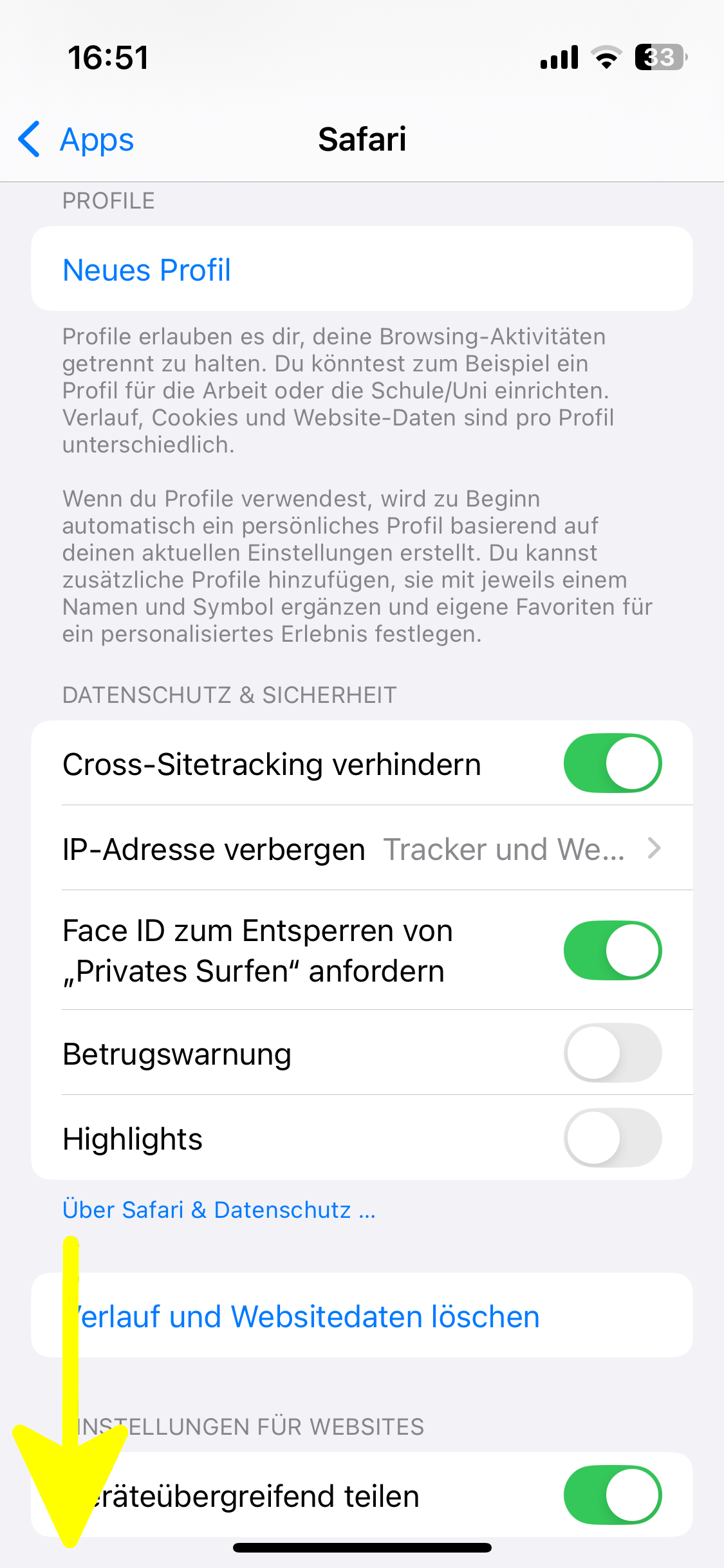
Task: Tap the back chevron arrow icon
Action: click(28, 140)
